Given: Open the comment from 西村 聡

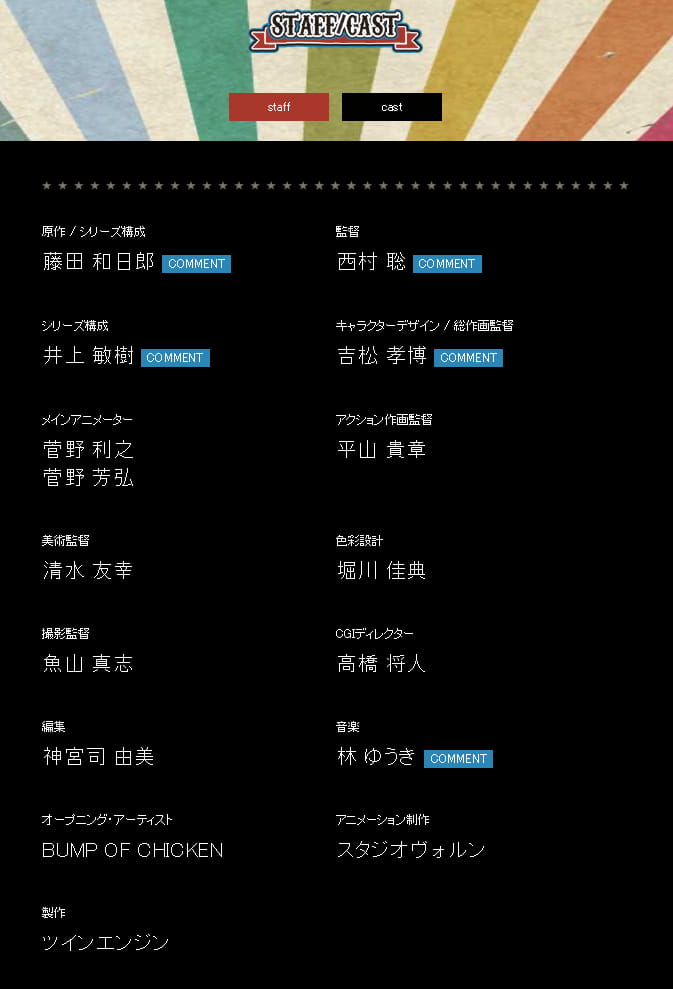Looking at the screenshot, I should click(447, 264).
